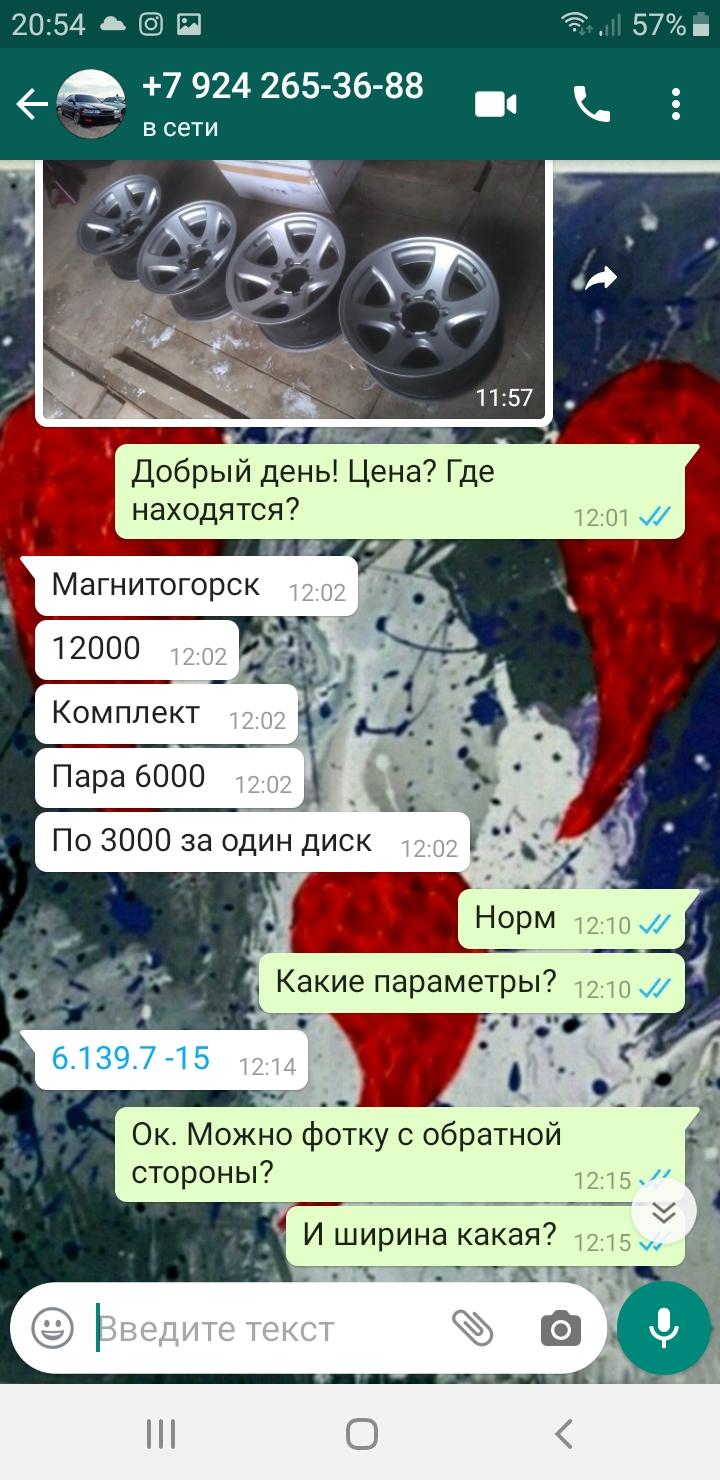
Task: Open the three-dot overflow menu
Action: [x=677, y=104]
